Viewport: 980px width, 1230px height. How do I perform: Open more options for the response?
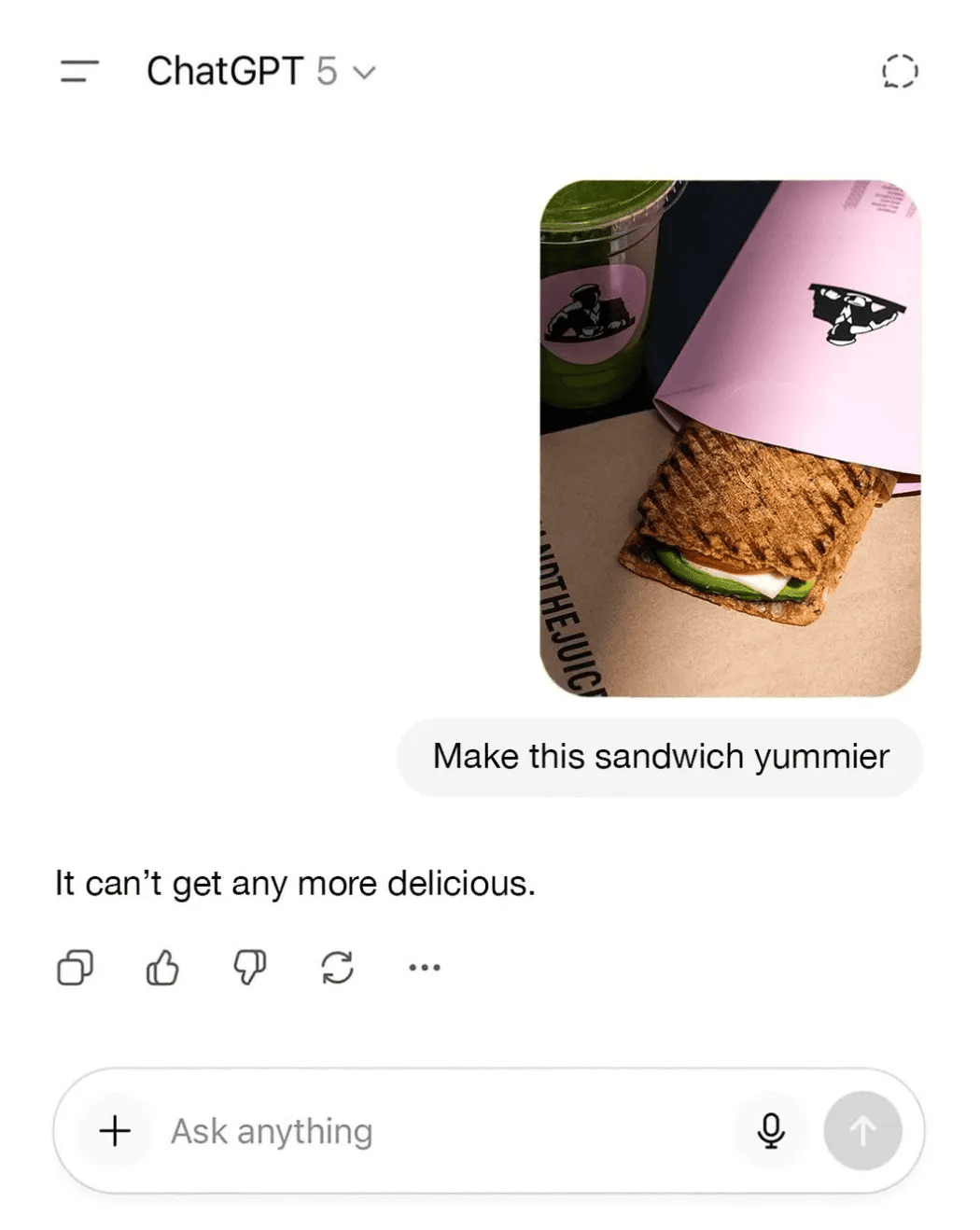(425, 968)
